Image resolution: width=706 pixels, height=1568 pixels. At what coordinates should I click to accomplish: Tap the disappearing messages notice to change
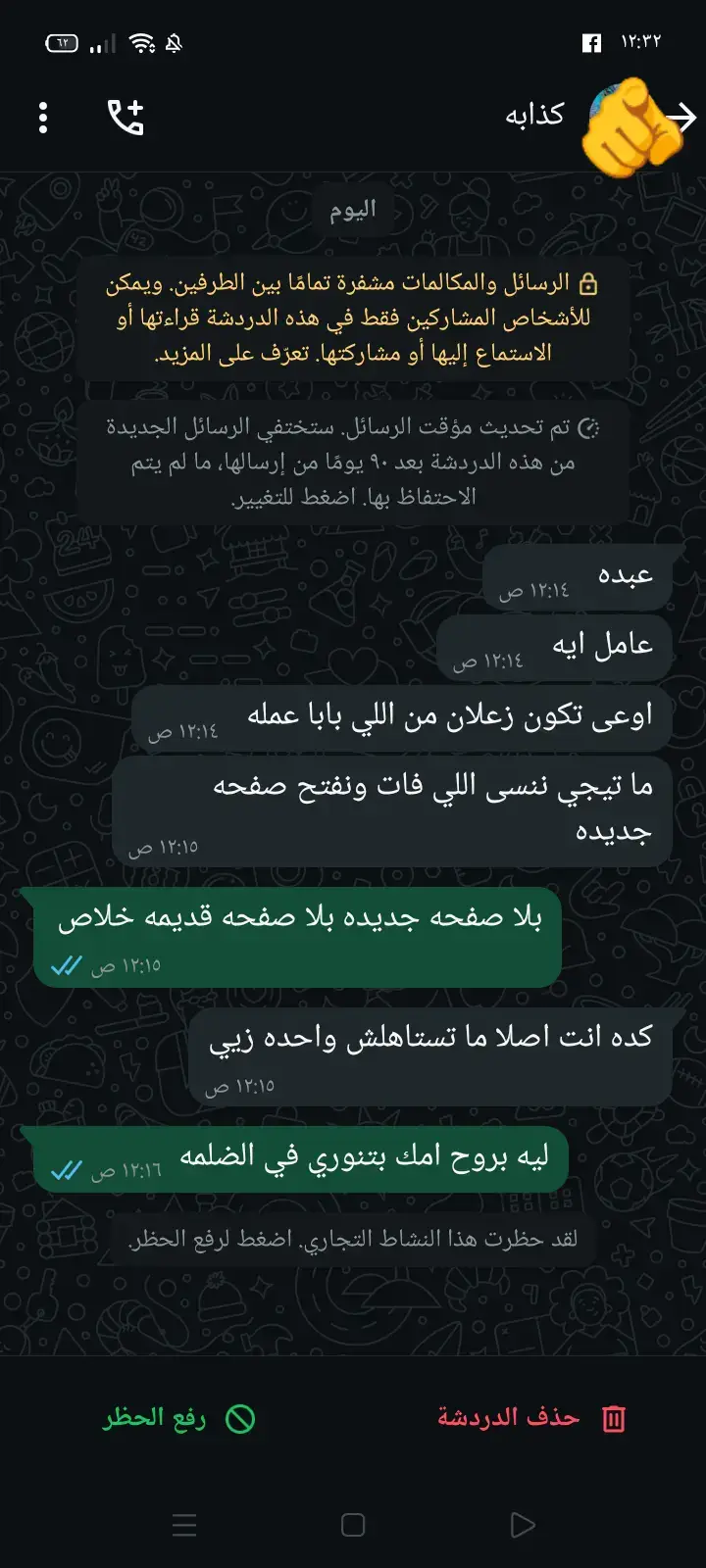coord(353,462)
